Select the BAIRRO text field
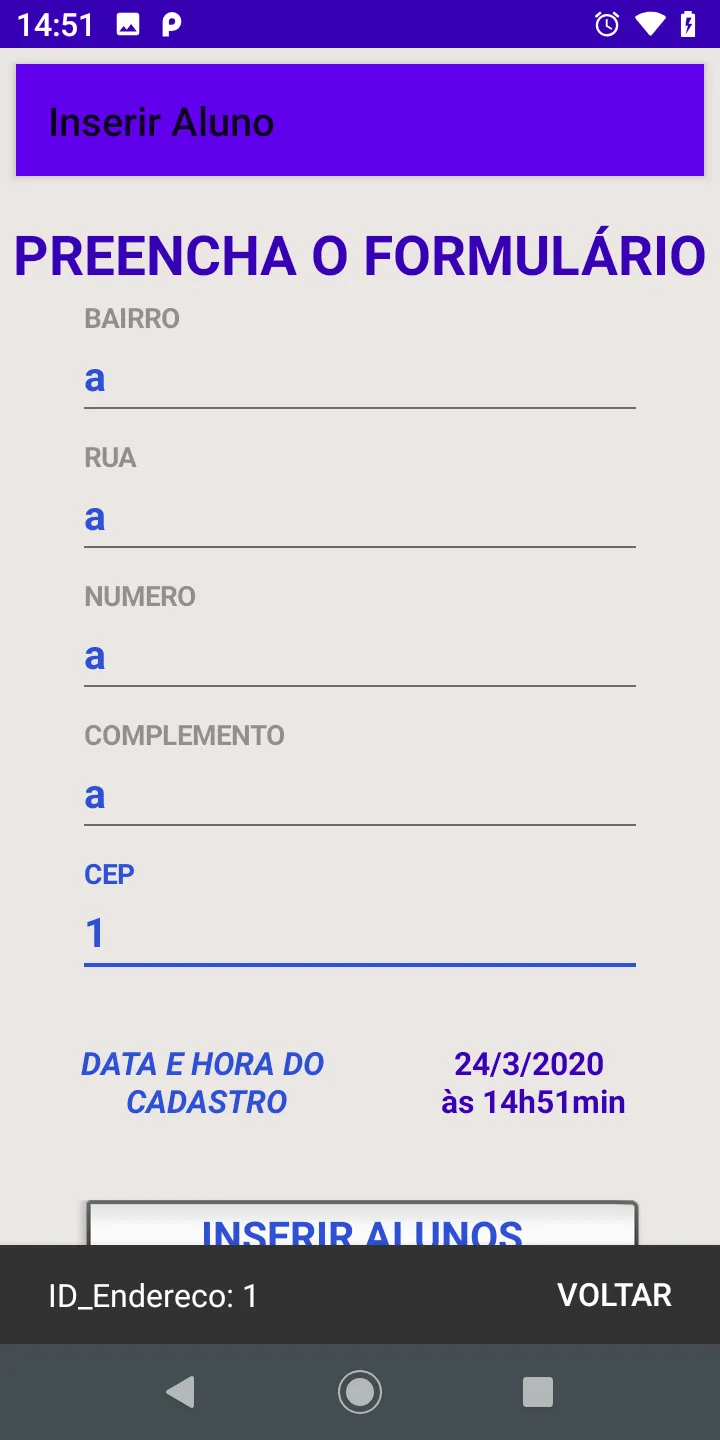 [360, 378]
